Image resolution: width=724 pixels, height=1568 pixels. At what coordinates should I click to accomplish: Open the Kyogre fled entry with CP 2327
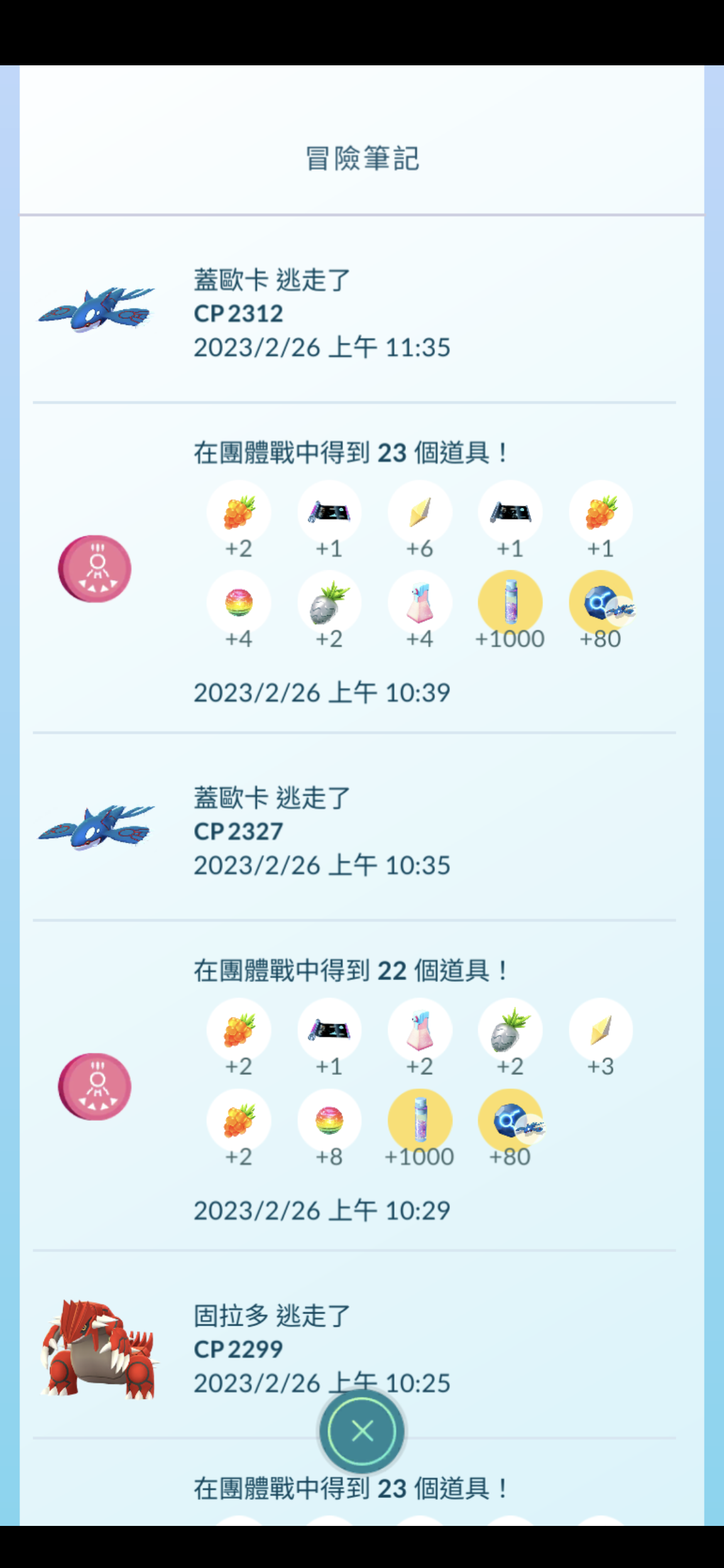pyautogui.click(x=322, y=830)
